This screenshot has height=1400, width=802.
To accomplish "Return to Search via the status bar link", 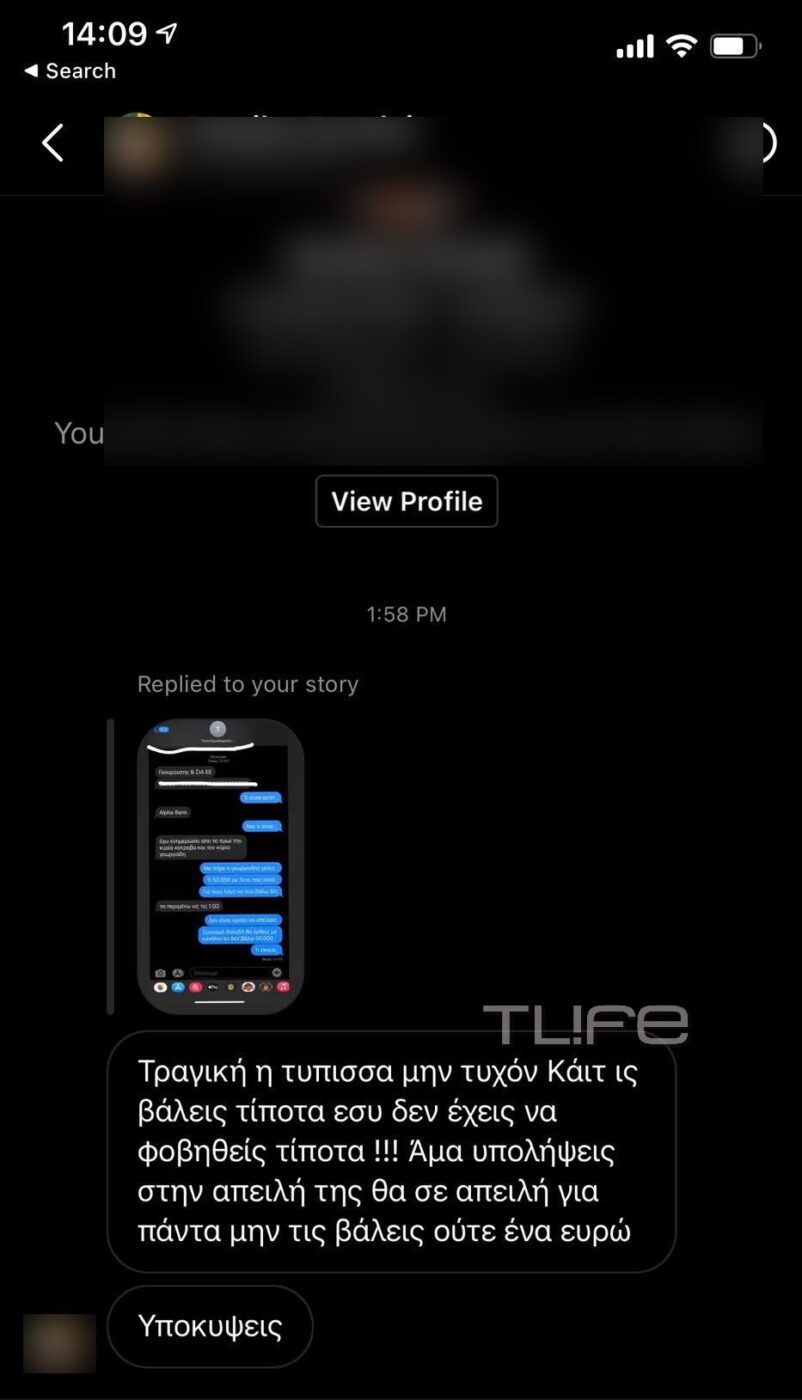I will coord(70,71).
